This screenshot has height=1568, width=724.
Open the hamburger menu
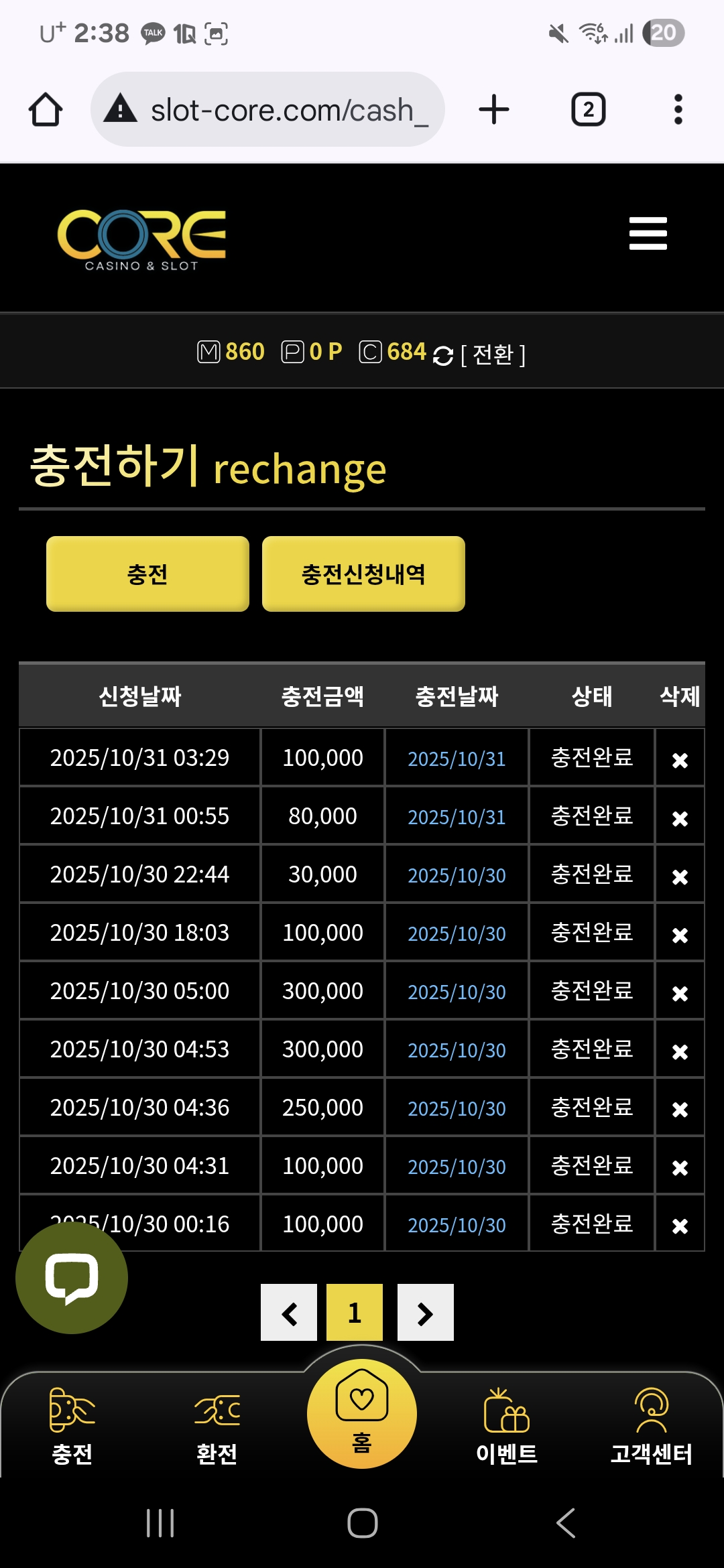coord(648,233)
